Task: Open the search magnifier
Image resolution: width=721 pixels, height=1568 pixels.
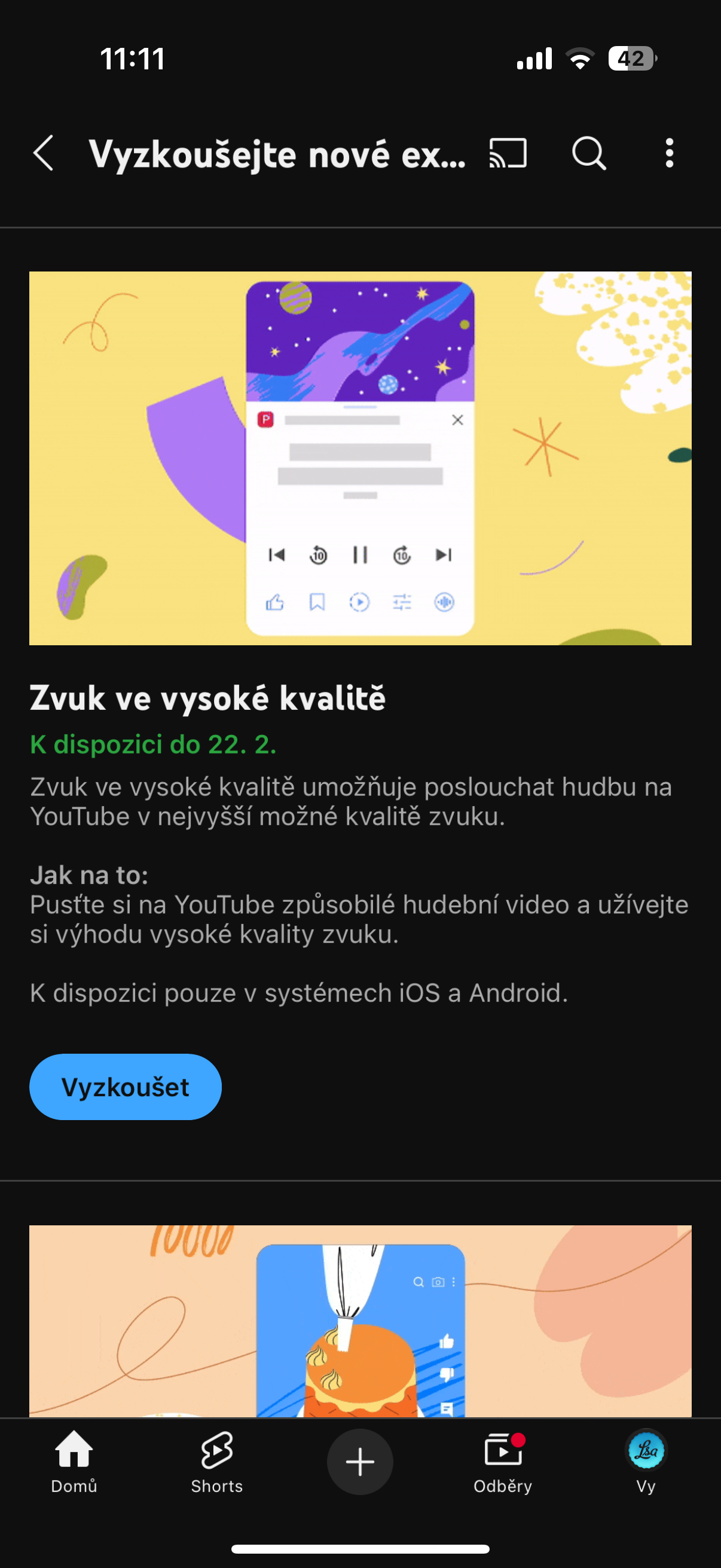Action: 588,152
